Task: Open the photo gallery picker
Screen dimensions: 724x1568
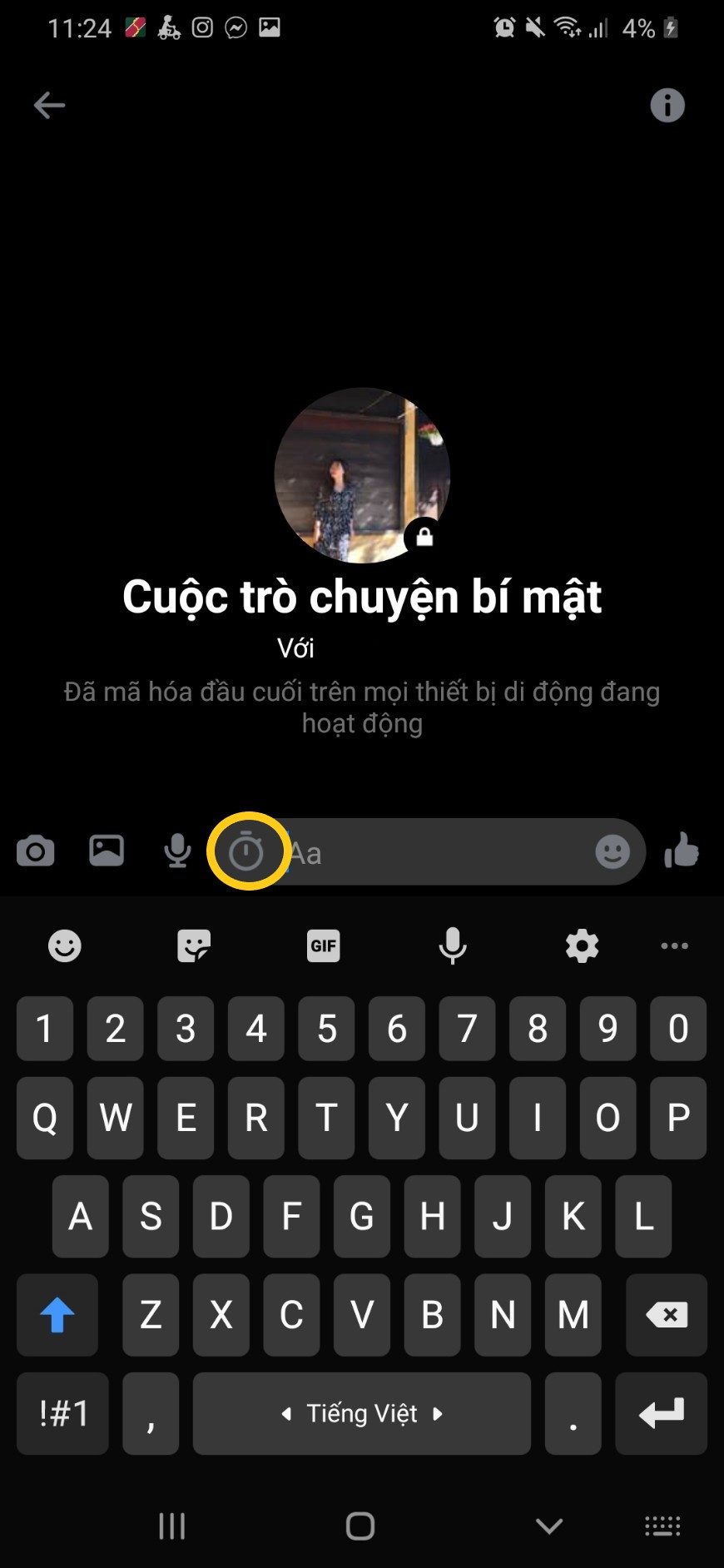Action: [107, 851]
